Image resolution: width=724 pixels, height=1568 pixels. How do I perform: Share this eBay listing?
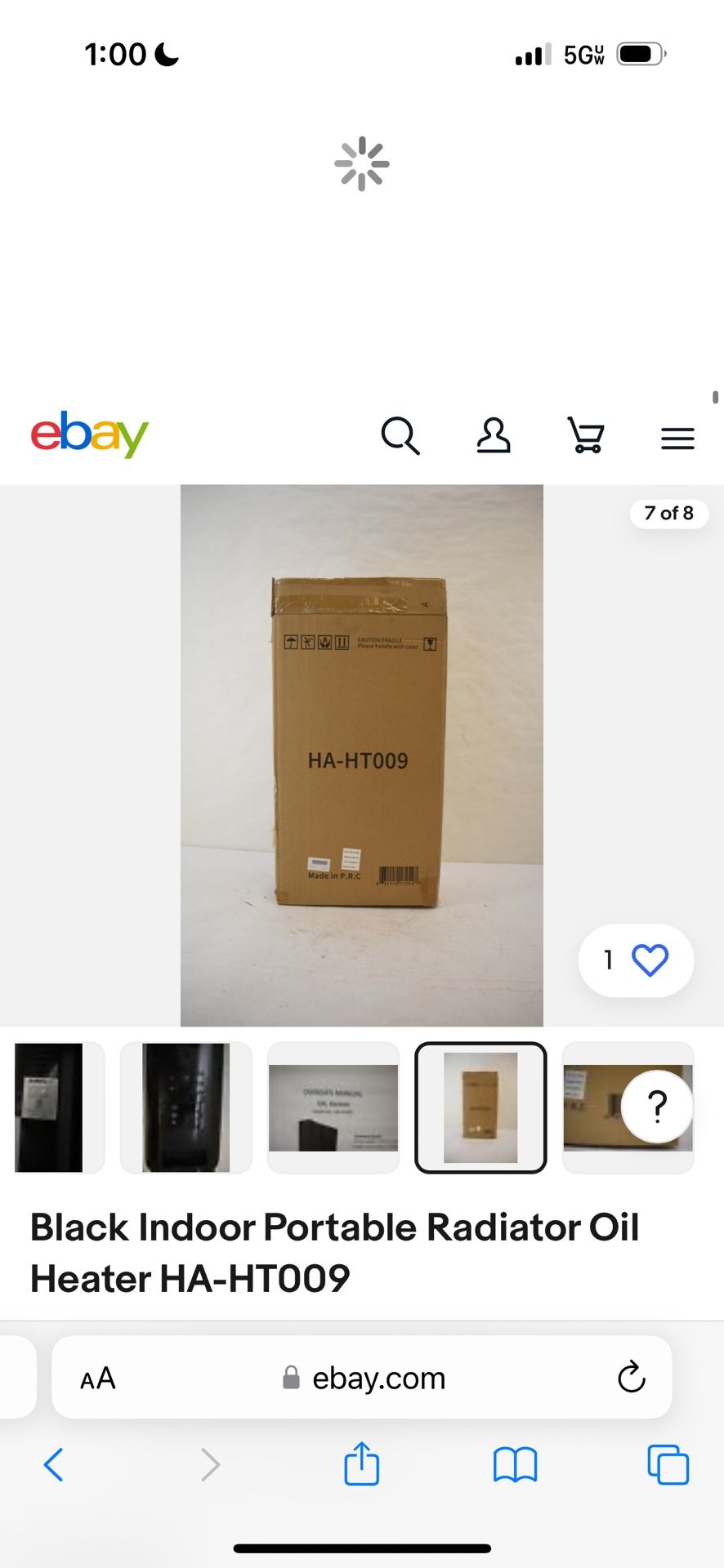361,1463
